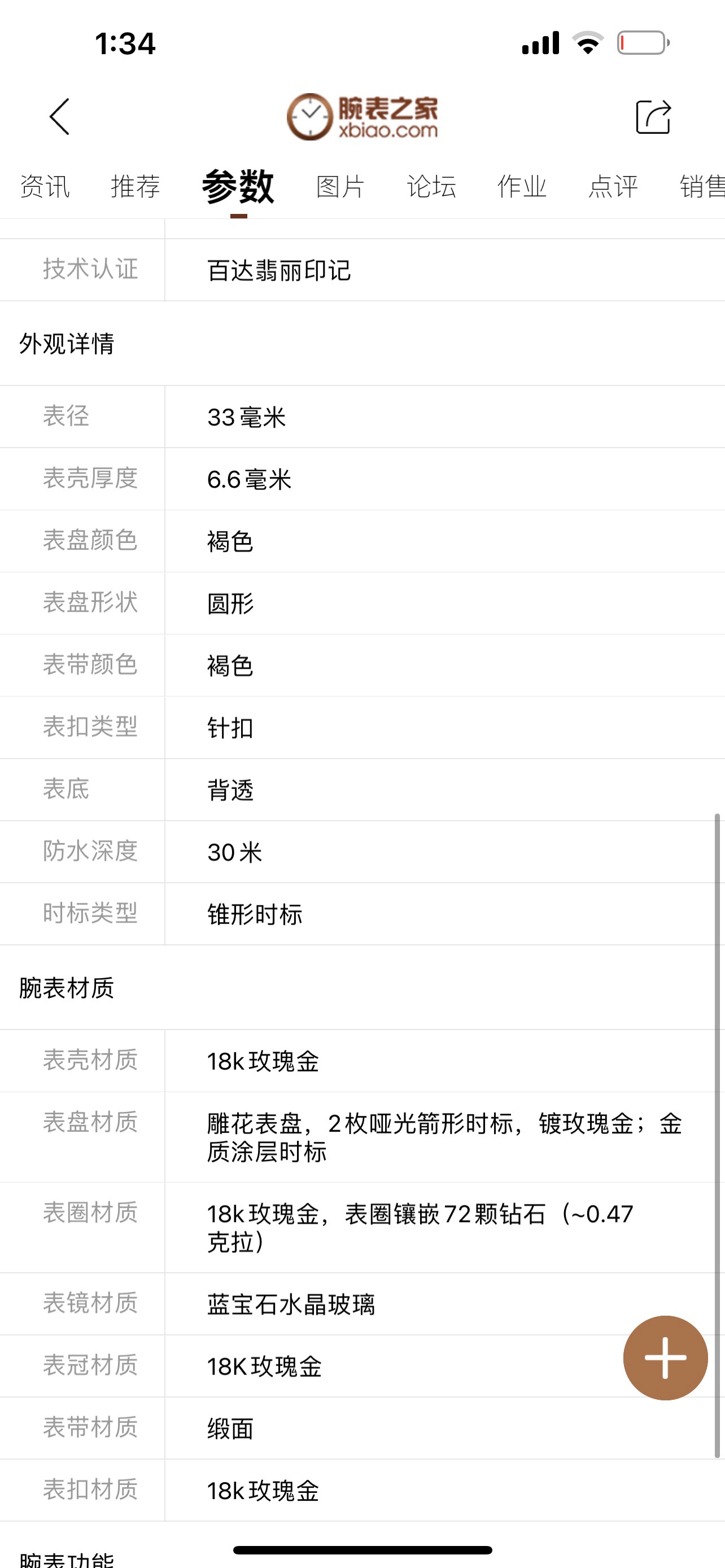The width and height of the screenshot is (725, 1568).
Task: Tap the brown plus floating button
Action: [665, 1358]
